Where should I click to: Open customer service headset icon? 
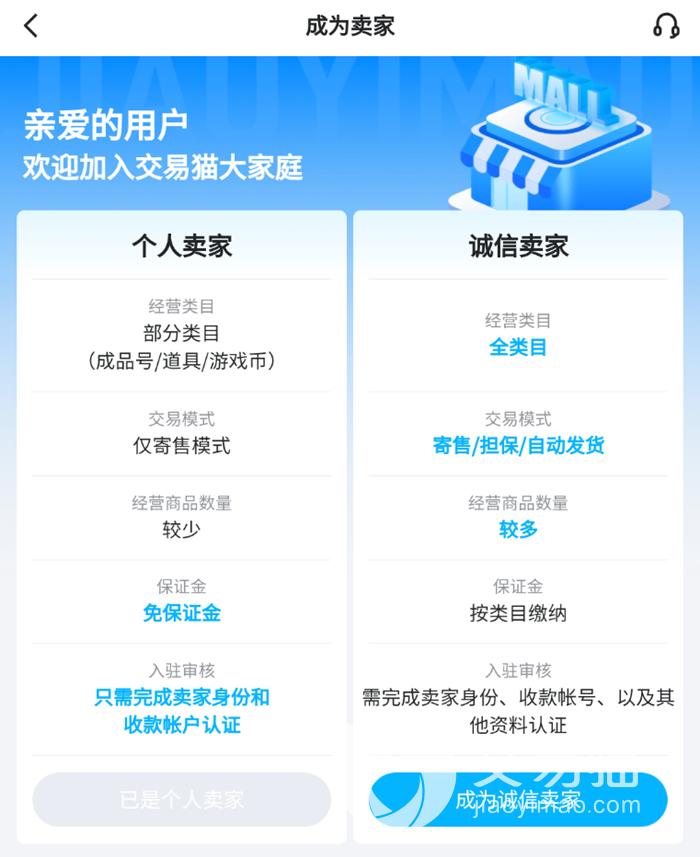(666, 27)
